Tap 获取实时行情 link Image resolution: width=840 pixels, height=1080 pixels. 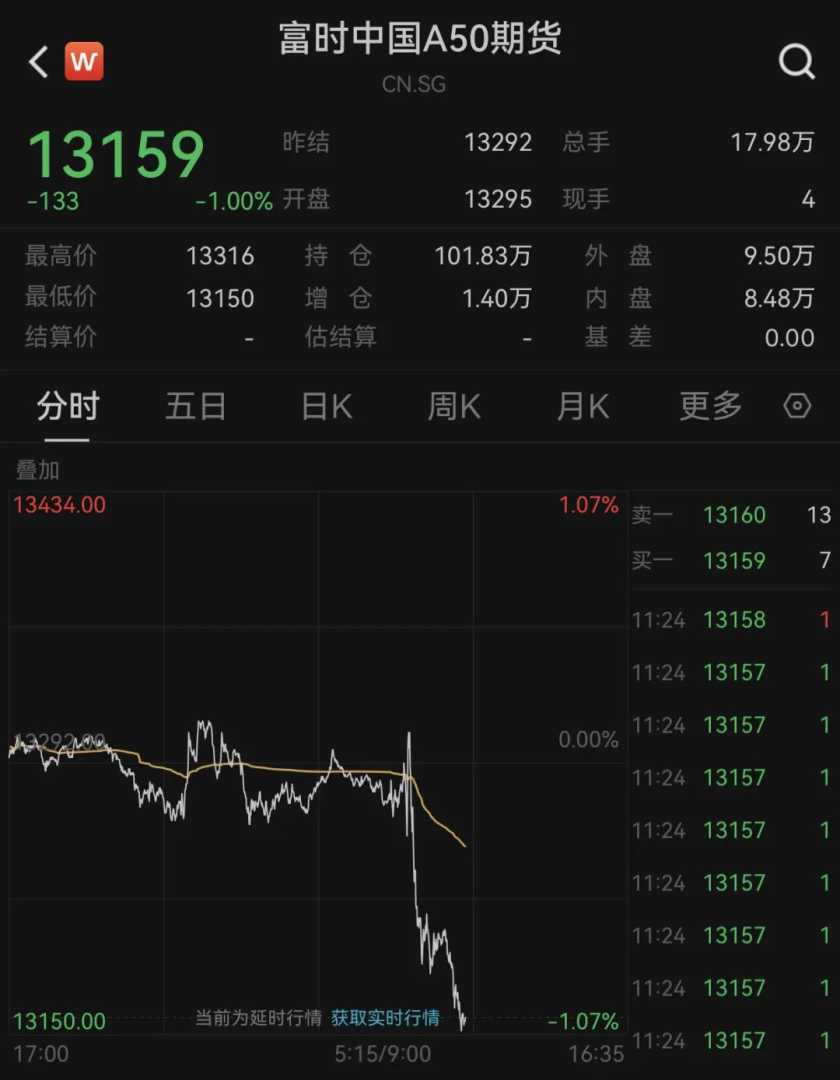[386, 1018]
